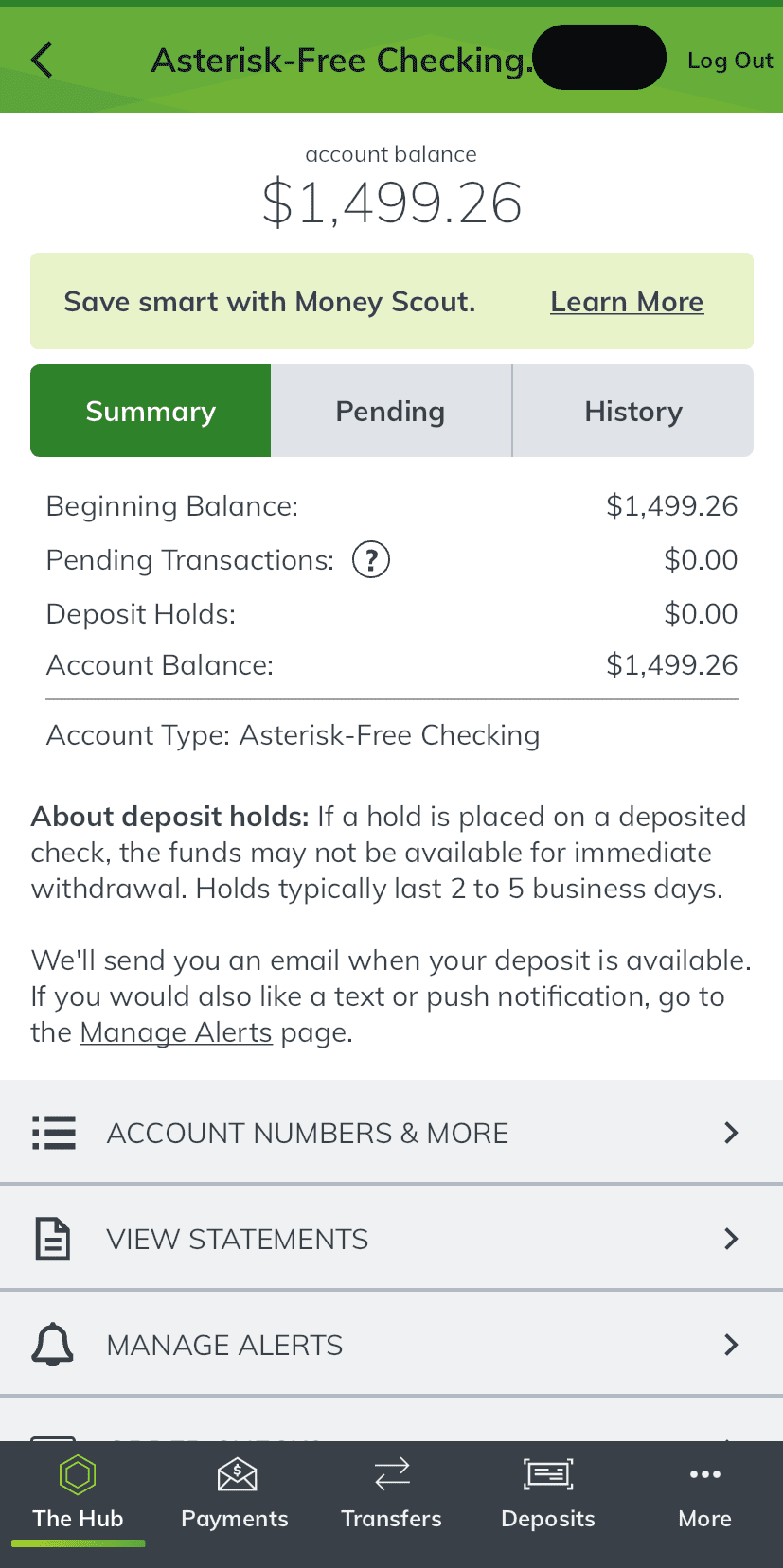Open the More ellipsis icon
The height and width of the screenshot is (1568, 783).
(704, 1474)
